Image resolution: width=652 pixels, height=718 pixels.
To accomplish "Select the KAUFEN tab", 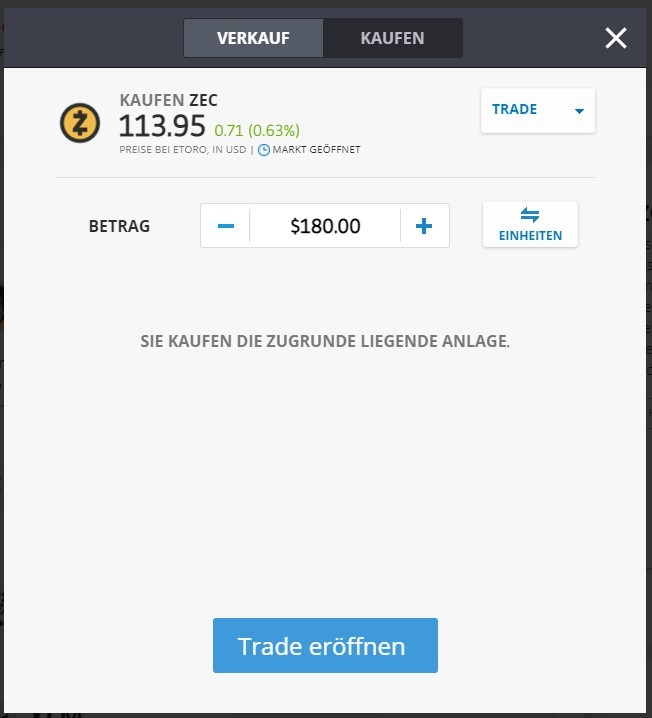I will coord(392,38).
